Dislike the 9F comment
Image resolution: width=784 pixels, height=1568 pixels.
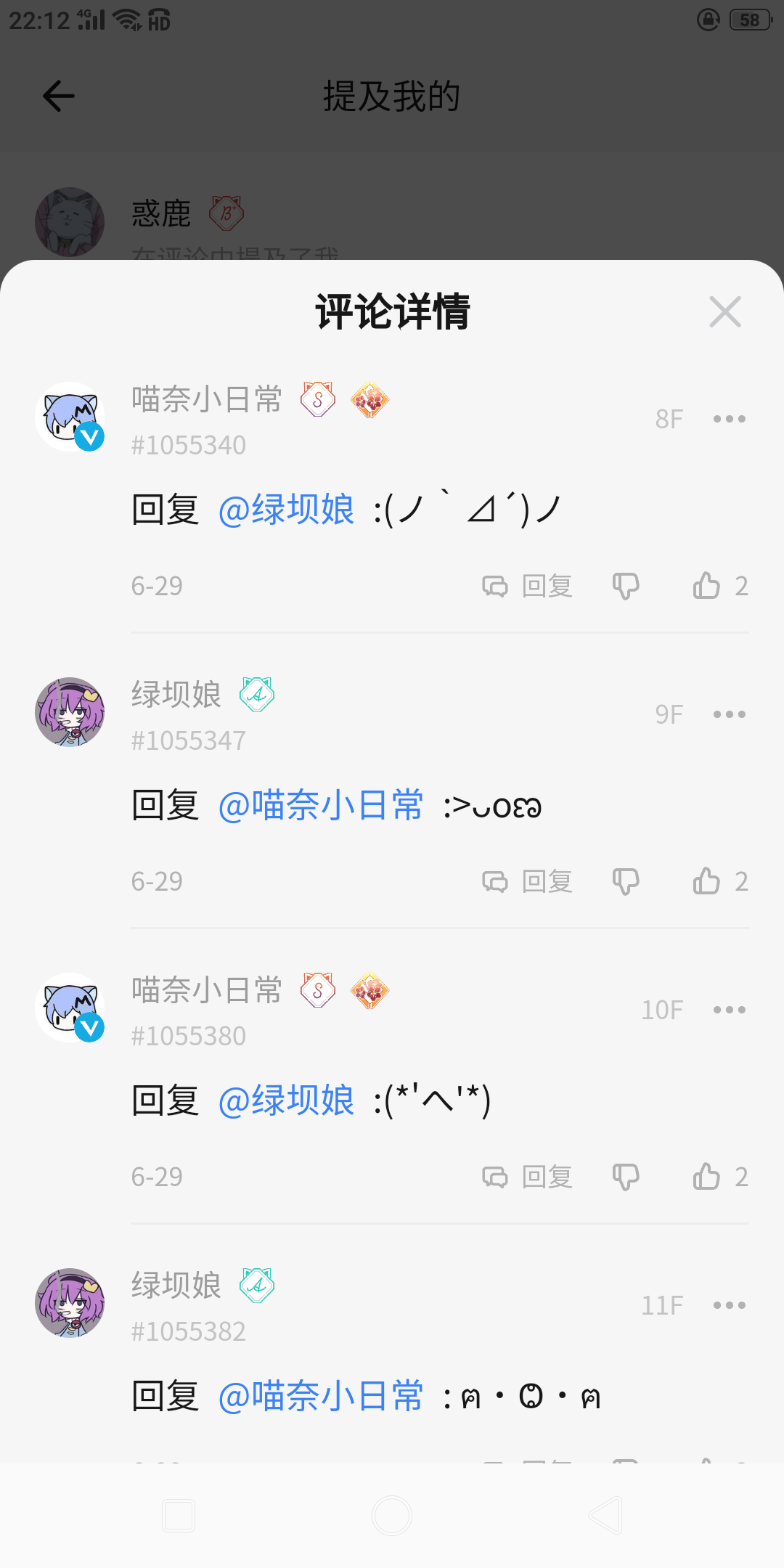click(626, 881)
